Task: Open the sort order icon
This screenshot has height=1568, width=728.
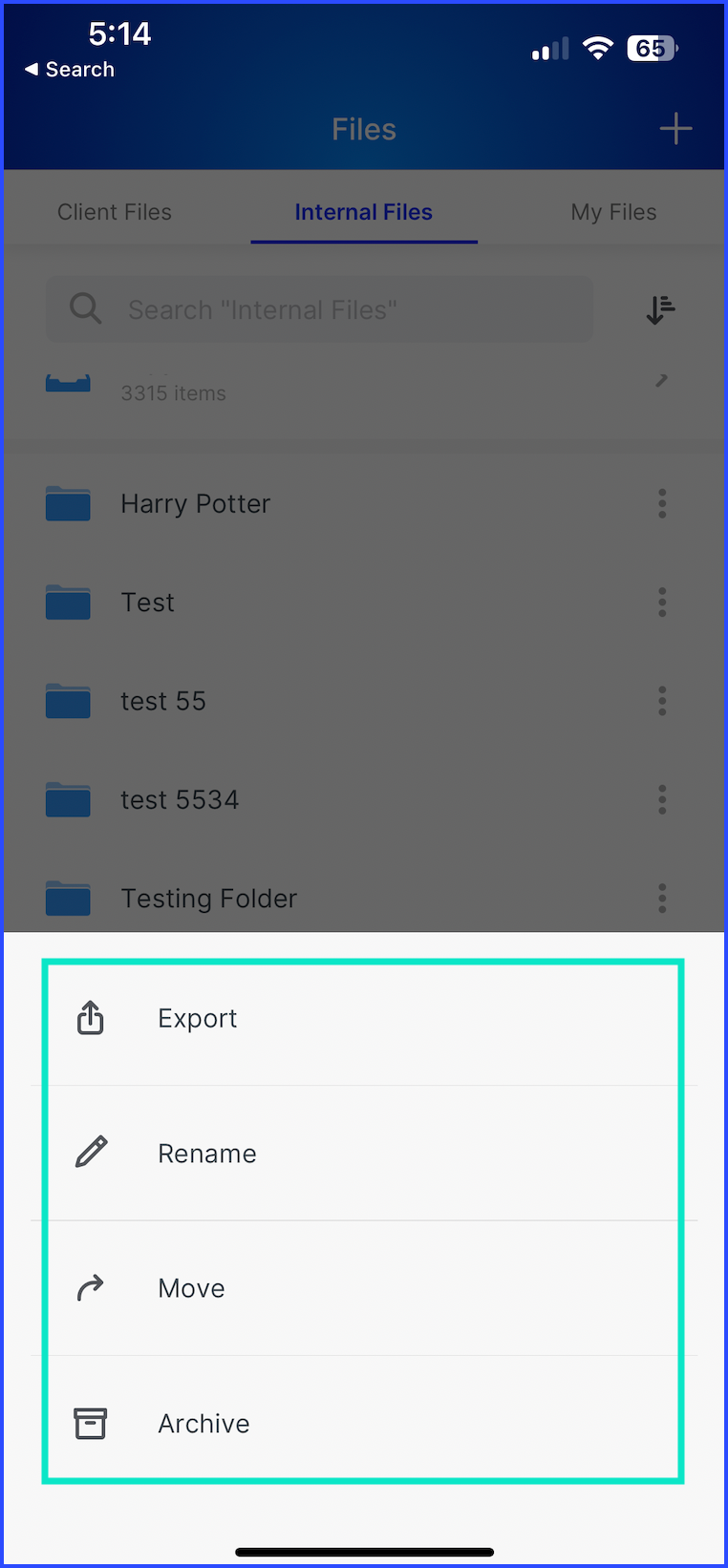Action: tap(660, 309)
